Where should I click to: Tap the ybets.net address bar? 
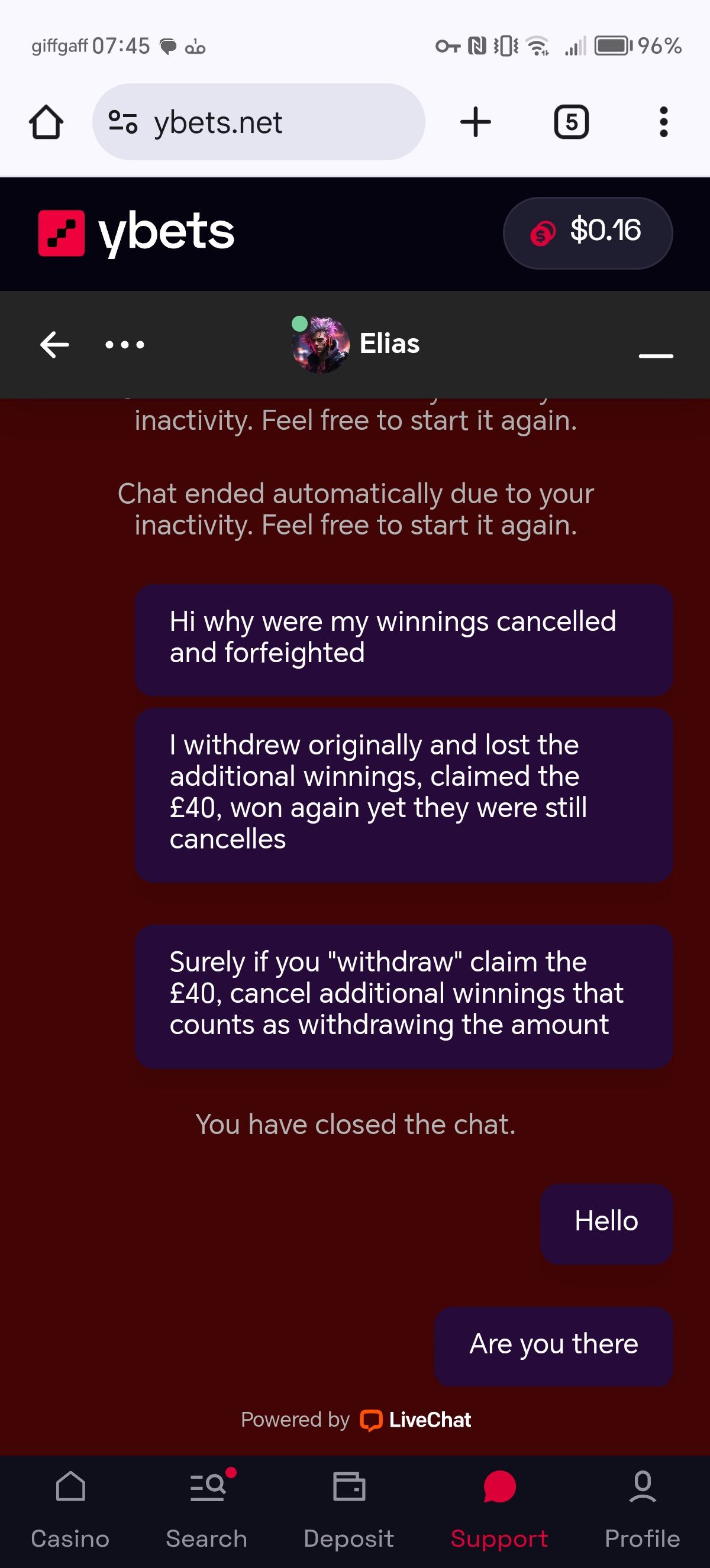tap(258, 122)
